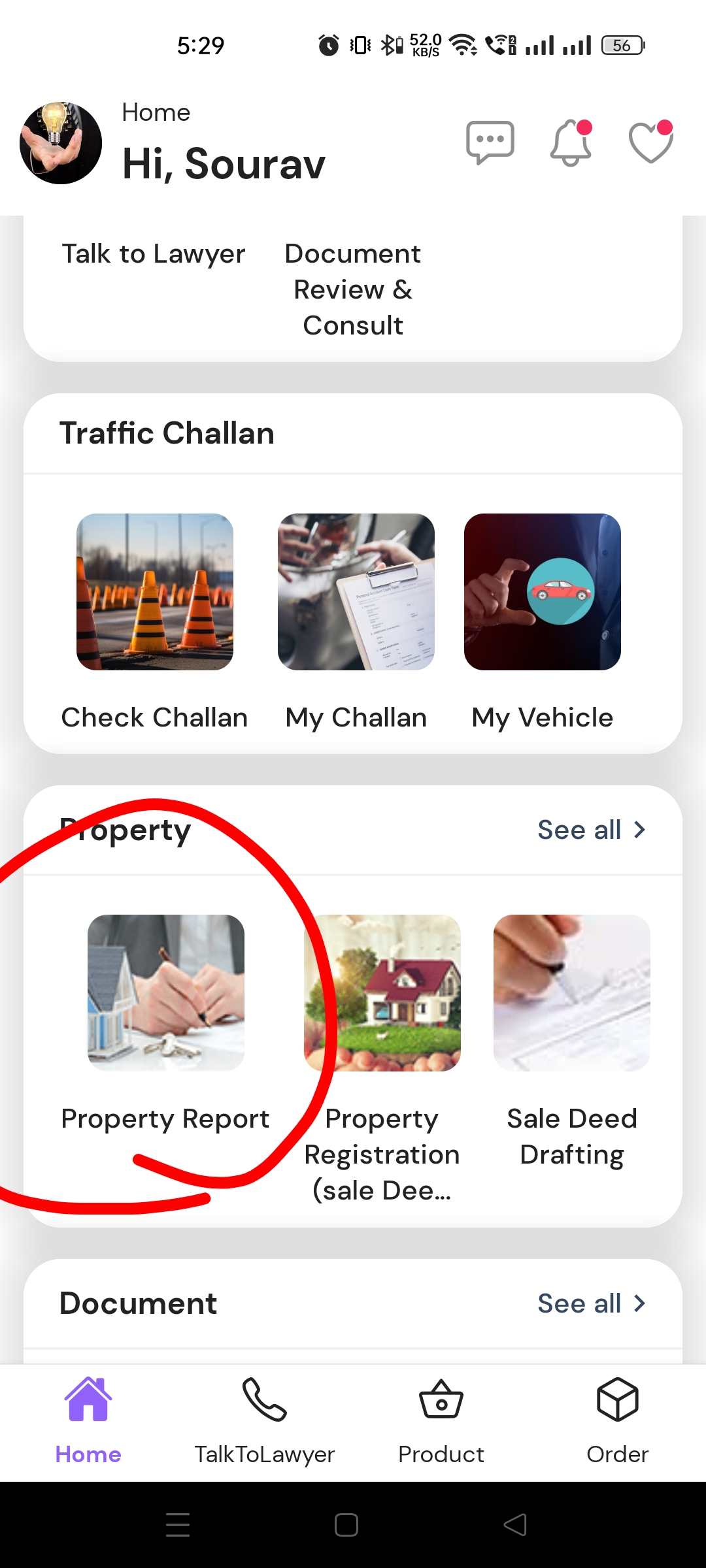The height and width of the screenshot is (1568, 706).
Task: Open Document Review & Consult
Action: (353, 289)
